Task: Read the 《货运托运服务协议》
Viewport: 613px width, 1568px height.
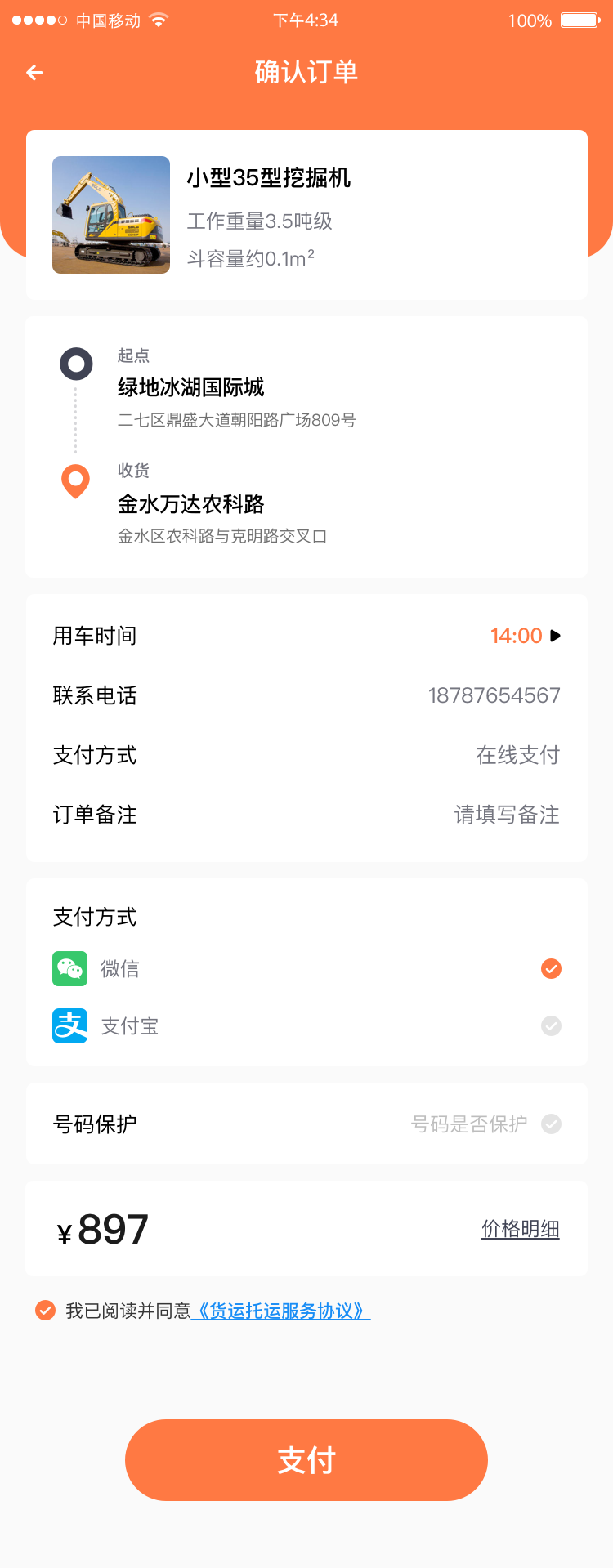Action: pos(280,1311)
